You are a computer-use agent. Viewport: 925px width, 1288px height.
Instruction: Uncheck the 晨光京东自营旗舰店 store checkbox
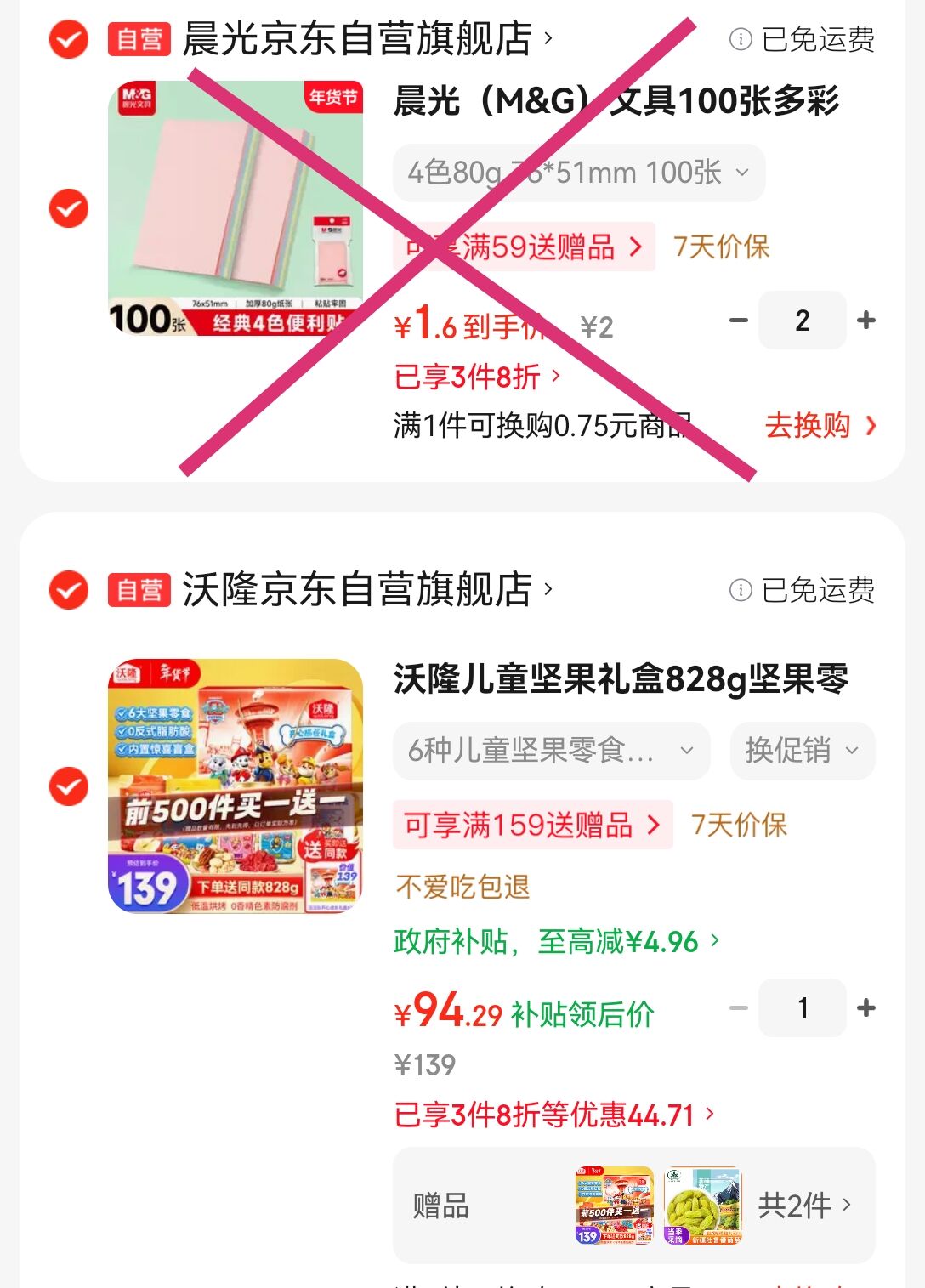coord(69,39)
